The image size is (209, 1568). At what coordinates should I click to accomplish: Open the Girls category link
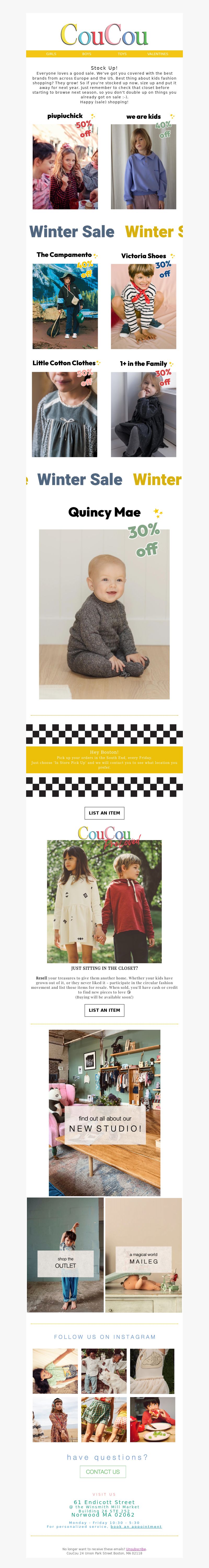tap(51, 53)
